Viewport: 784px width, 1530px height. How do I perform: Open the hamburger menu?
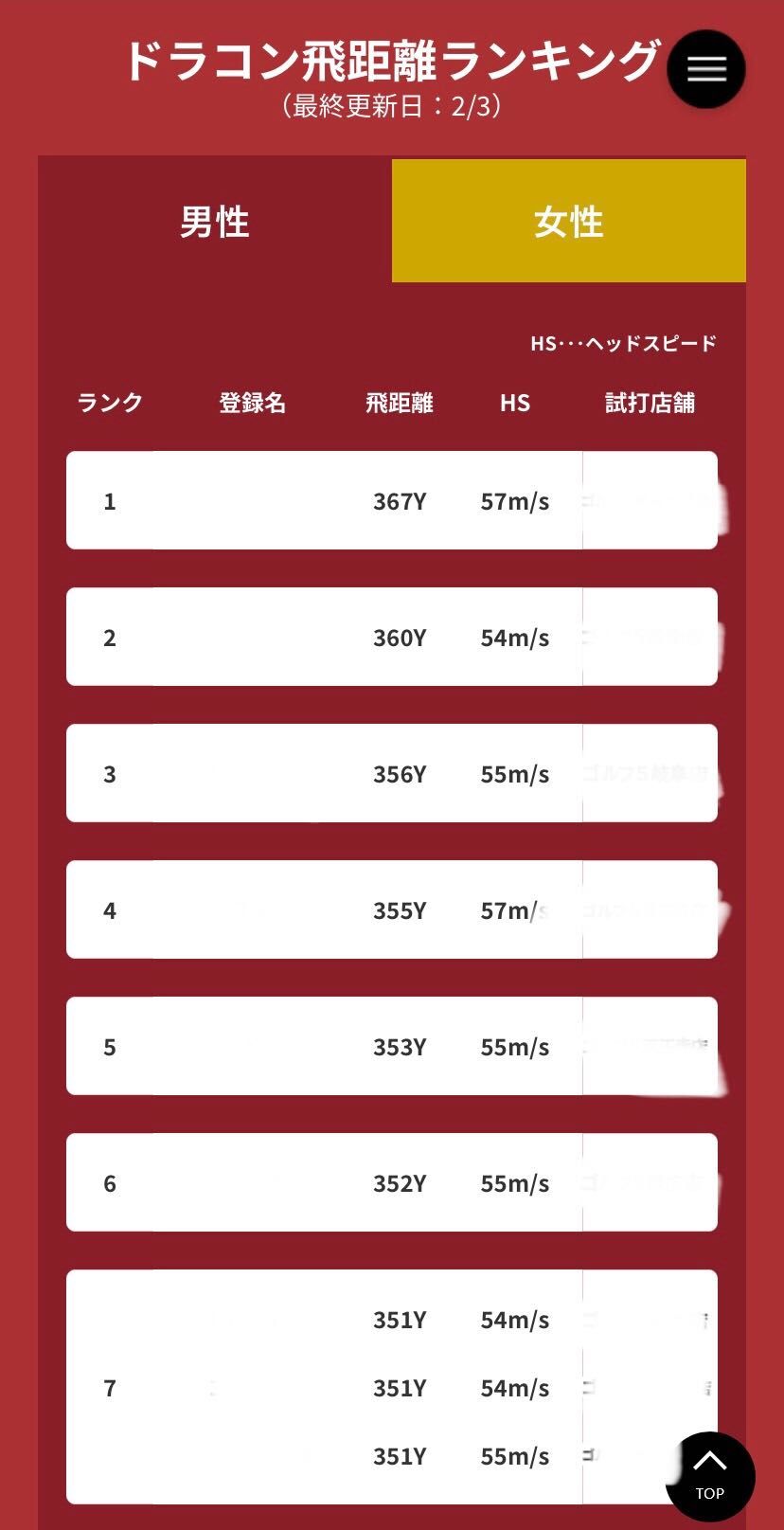(x=705, y=69)
